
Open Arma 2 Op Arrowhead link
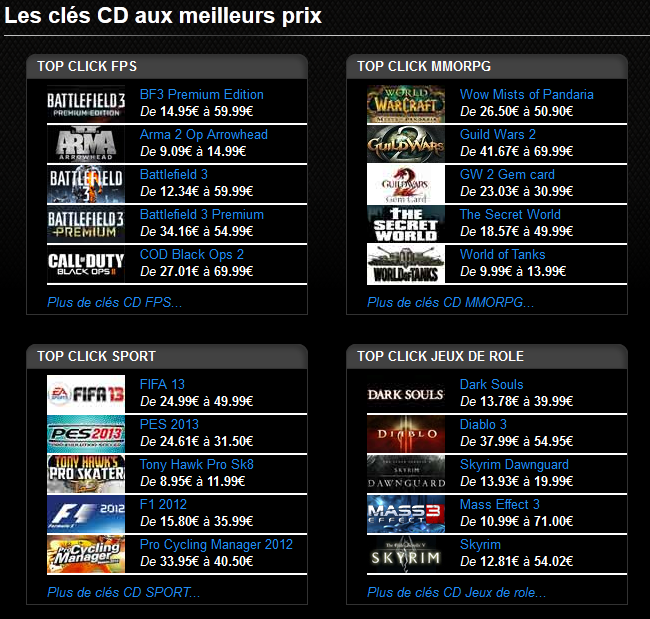click(x=203, y=135)
